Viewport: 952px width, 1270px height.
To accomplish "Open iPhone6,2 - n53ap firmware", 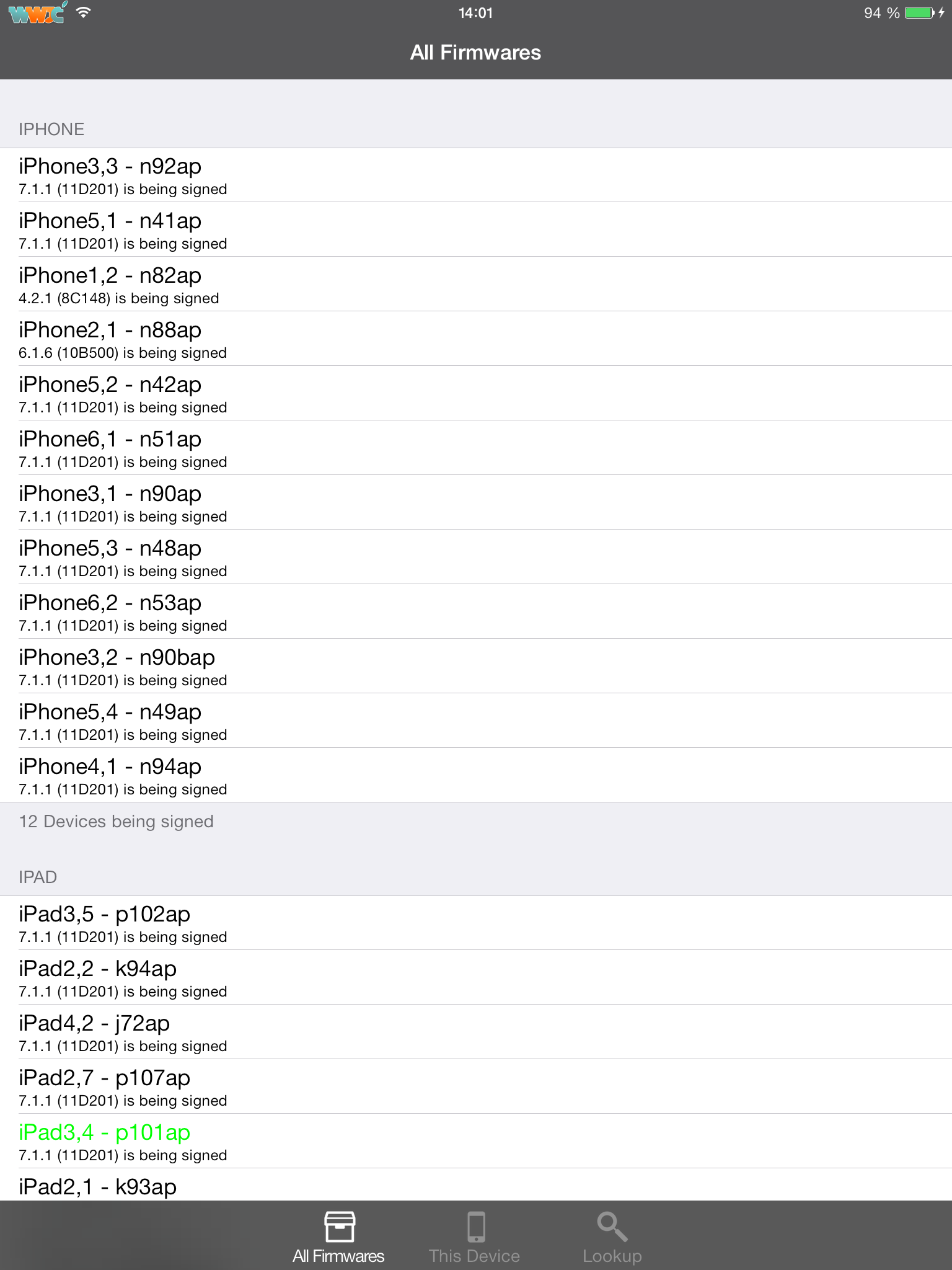I will pos(476,612).
